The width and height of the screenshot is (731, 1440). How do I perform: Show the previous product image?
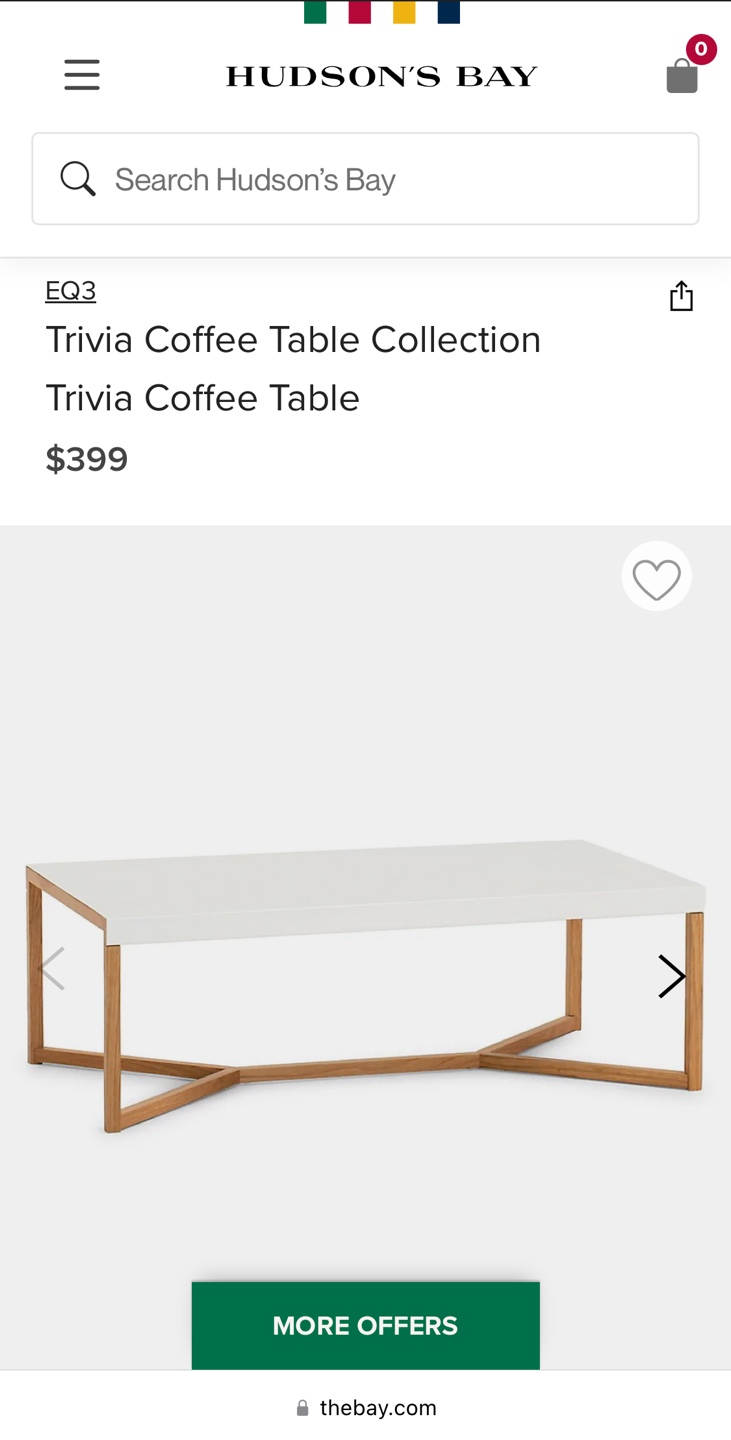[52, 969]
